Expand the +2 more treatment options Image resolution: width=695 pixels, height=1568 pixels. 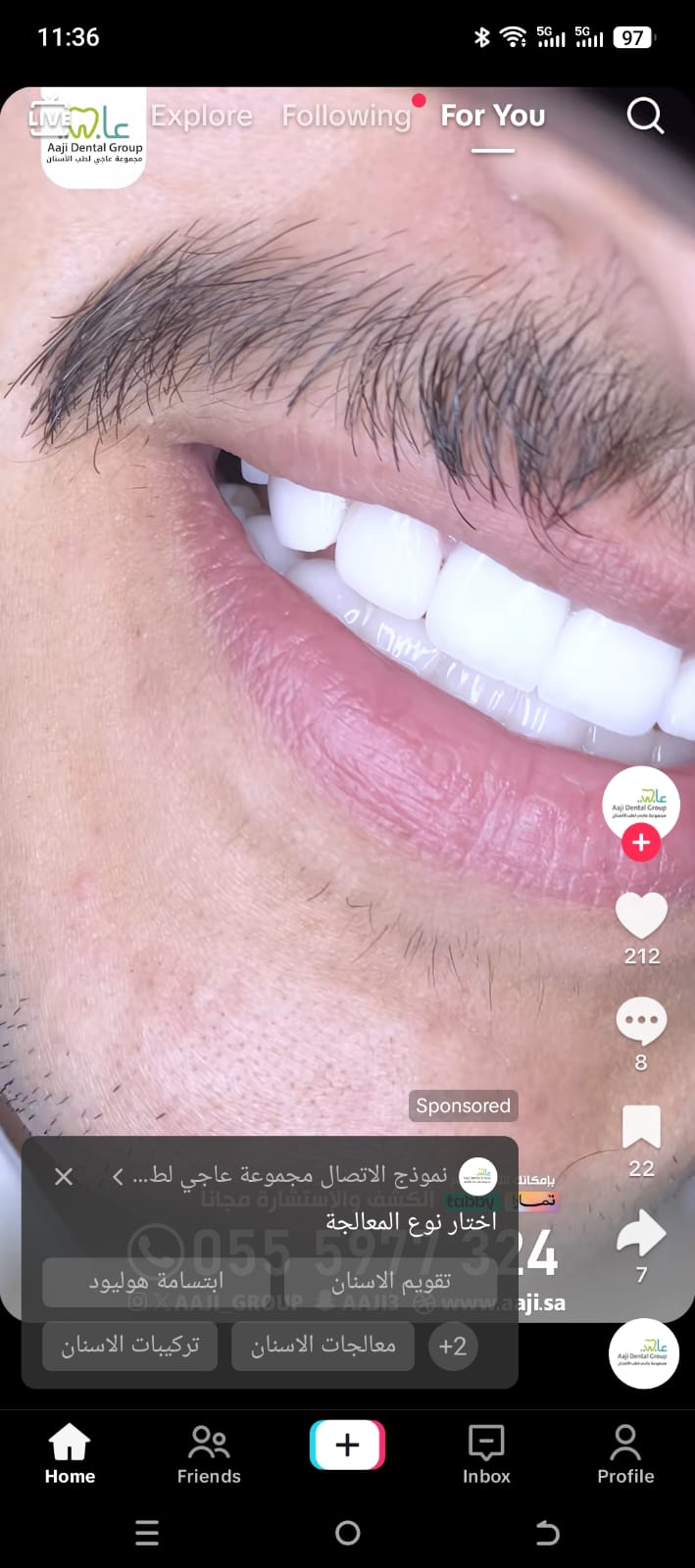pyautogui.click(x=453, y=1346)
